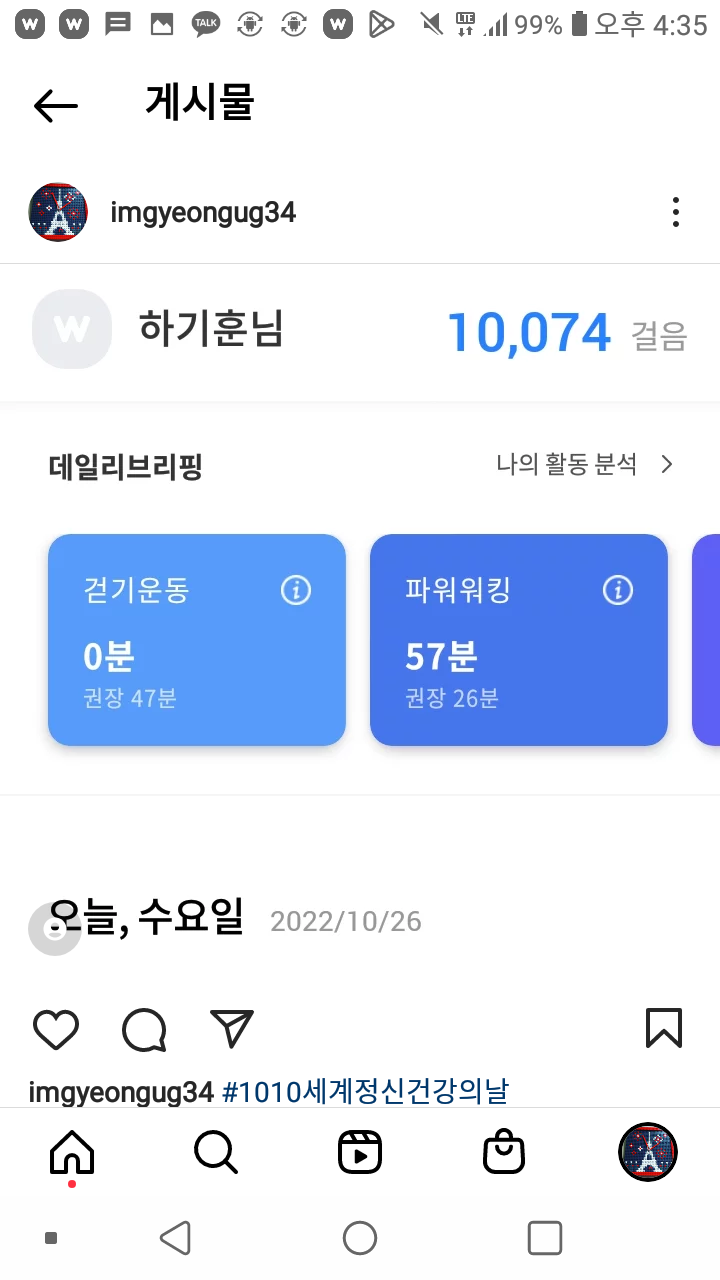Switch to the Search tab

pyautogui.click(x=215, y=1153)
